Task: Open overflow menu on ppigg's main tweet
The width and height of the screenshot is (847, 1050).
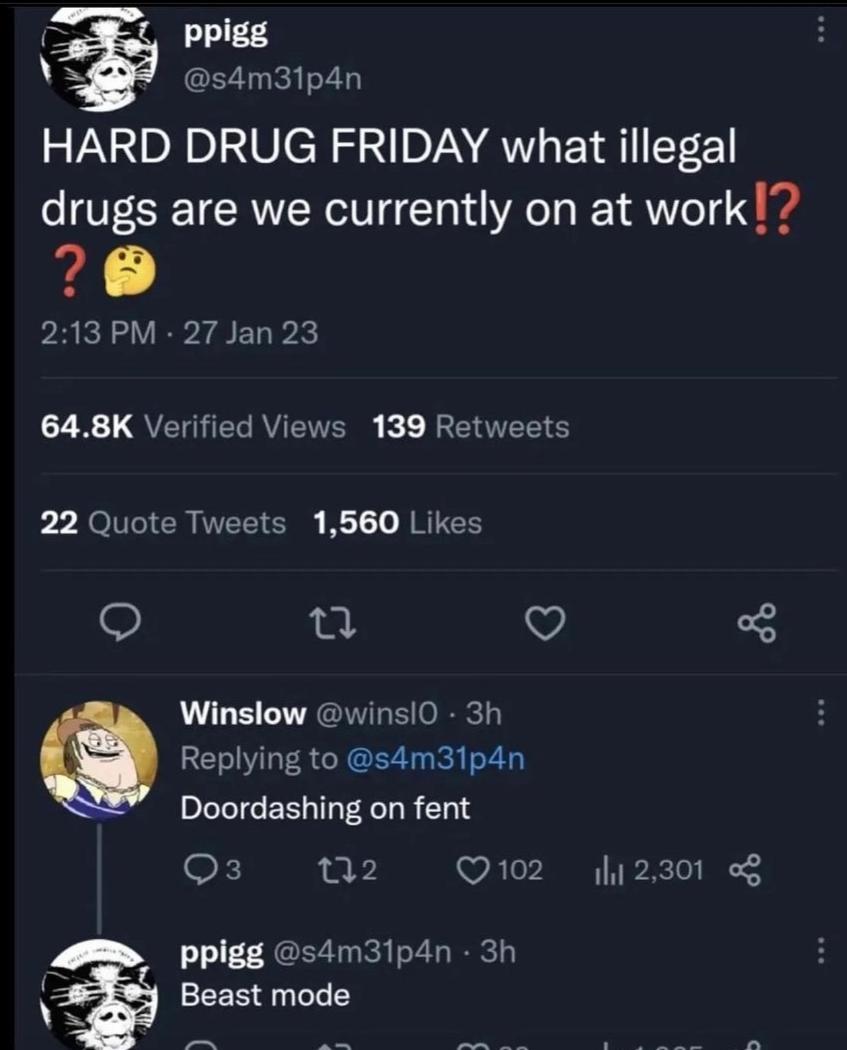Action: click(821, 32)
